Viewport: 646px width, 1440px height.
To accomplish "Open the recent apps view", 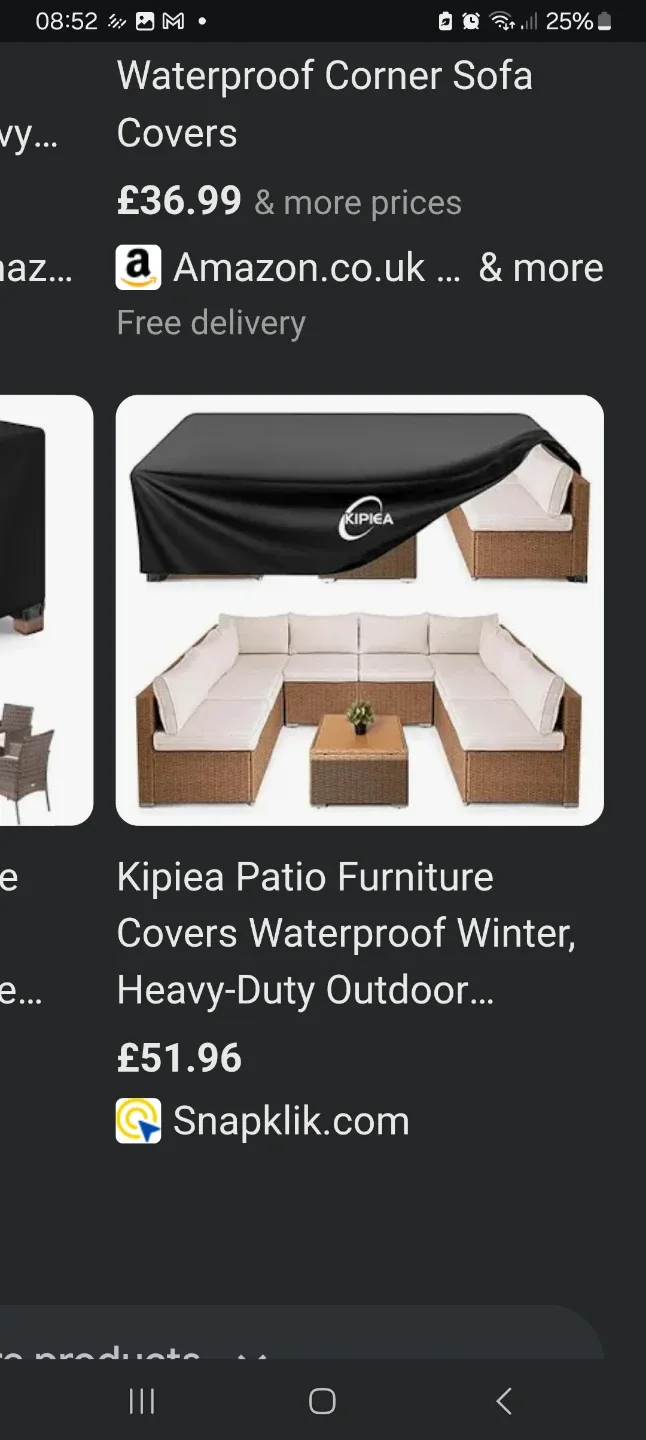I will click(x=142, y=1401).
